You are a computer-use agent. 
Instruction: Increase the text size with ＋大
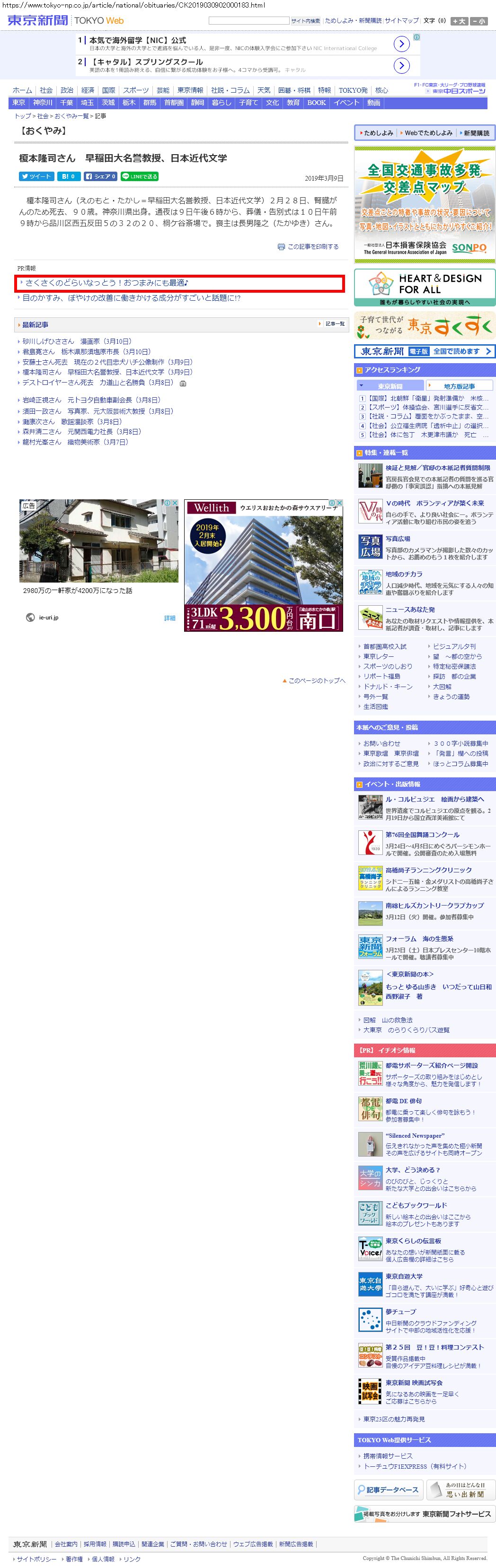coord(459,21)
